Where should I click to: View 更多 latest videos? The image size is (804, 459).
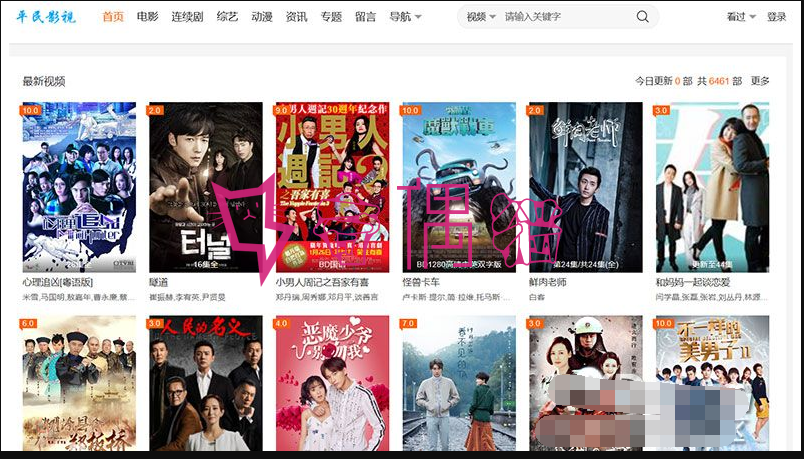point(760,81)
